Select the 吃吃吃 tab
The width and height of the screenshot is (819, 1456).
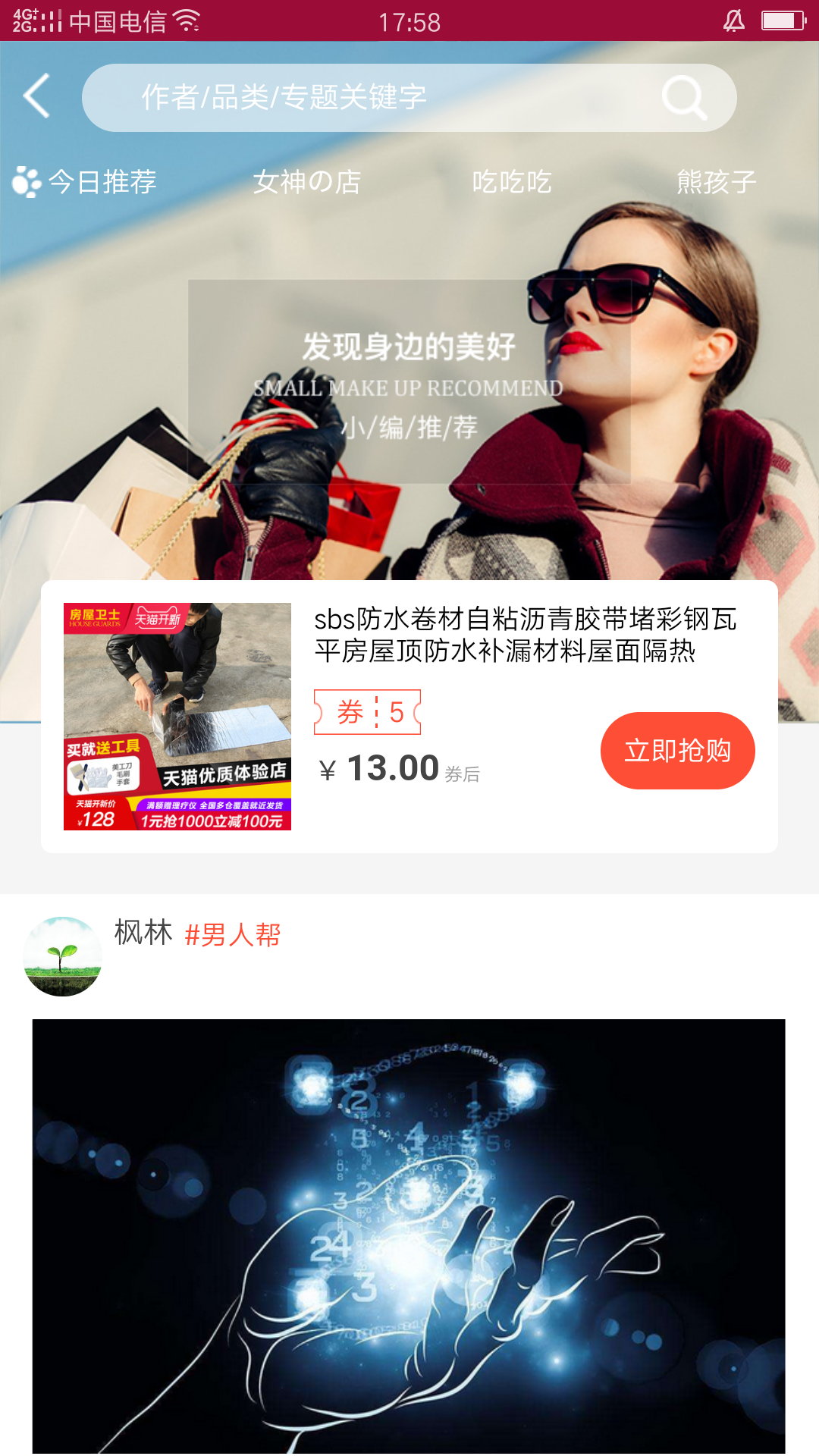point(512,182)
